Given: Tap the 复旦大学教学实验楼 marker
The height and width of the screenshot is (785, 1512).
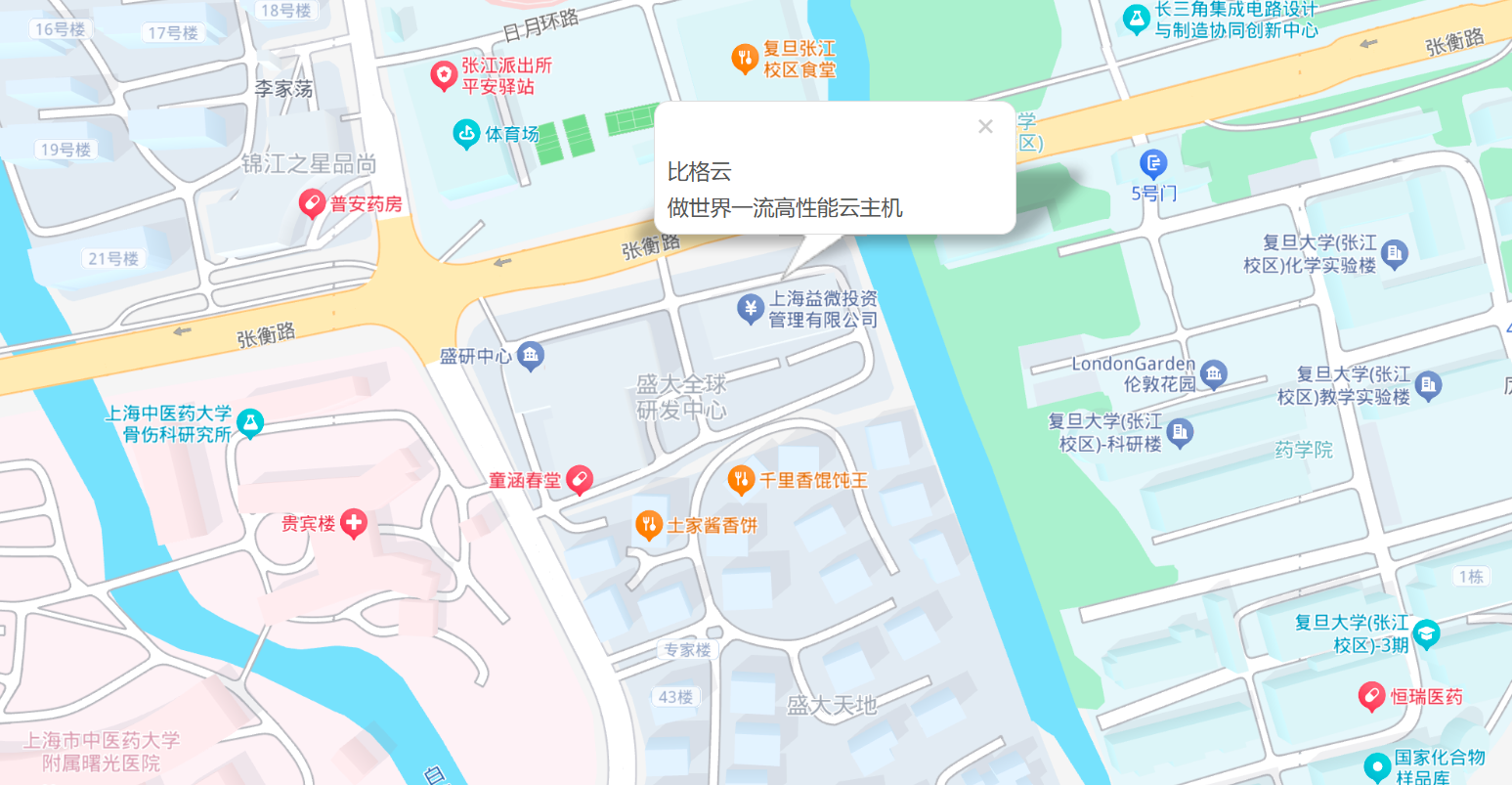Looking at the screenshot, I should [x=1428, y=384].
